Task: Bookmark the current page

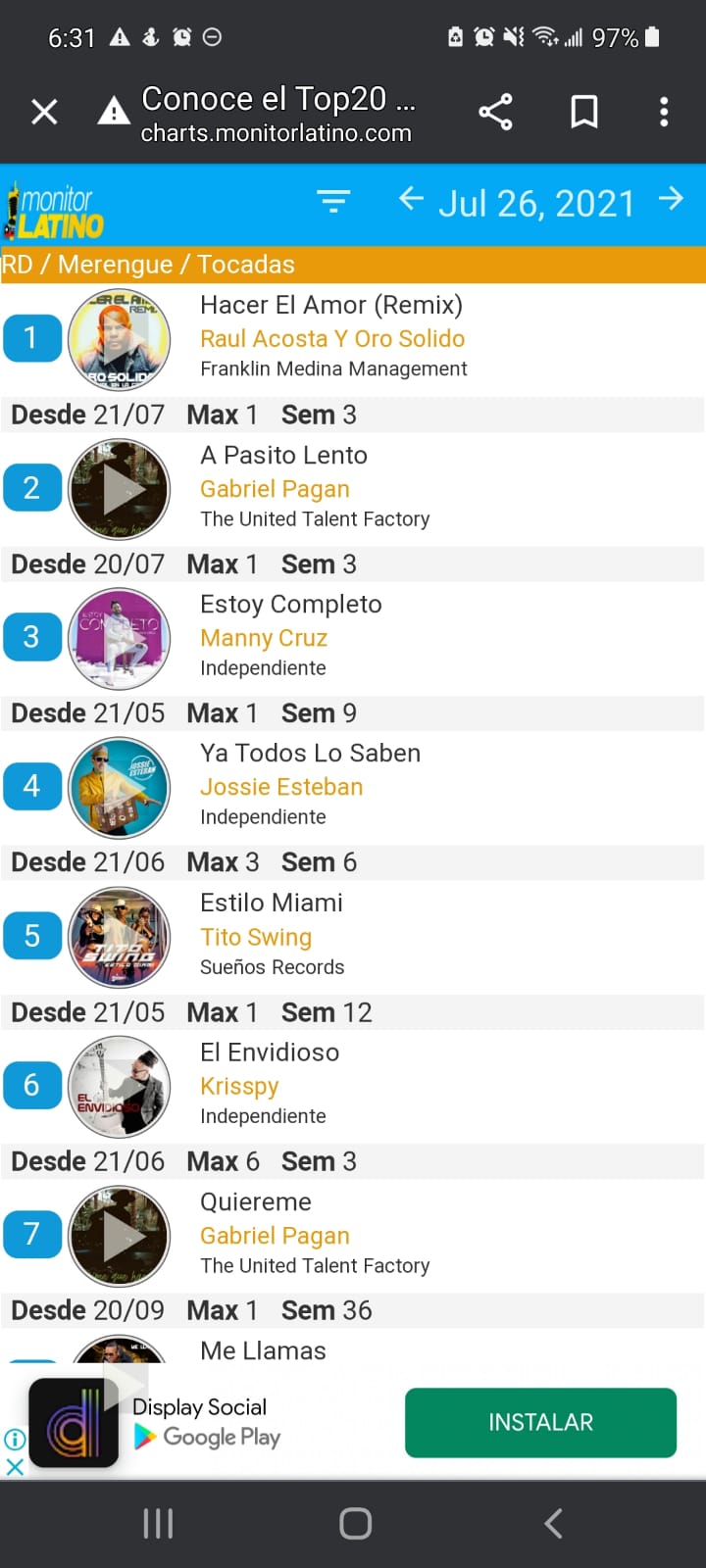Action: pos(584,112)
